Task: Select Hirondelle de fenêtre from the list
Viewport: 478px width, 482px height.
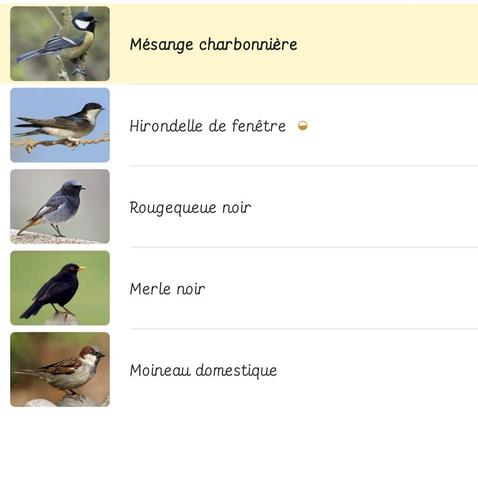Action: point(239,125)
